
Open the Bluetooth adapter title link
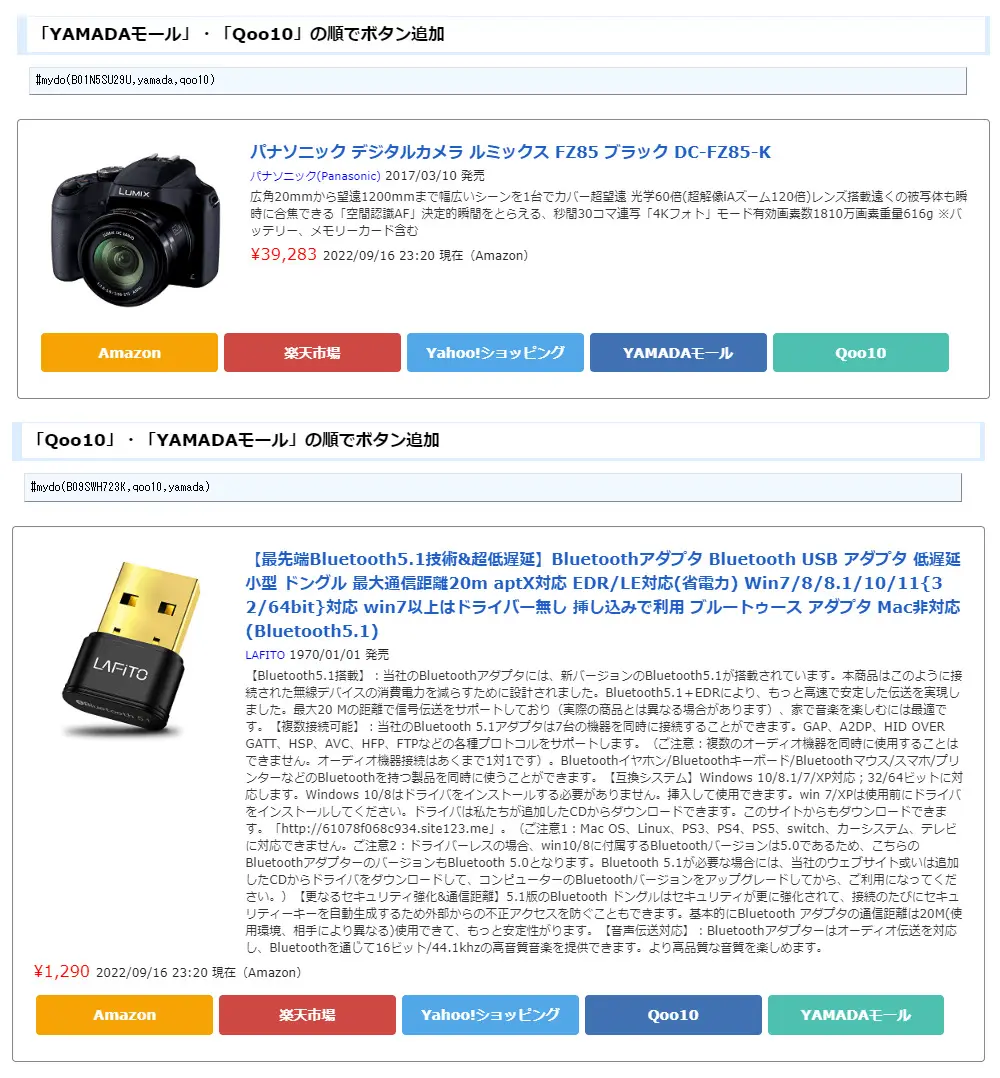pos(603,595)
